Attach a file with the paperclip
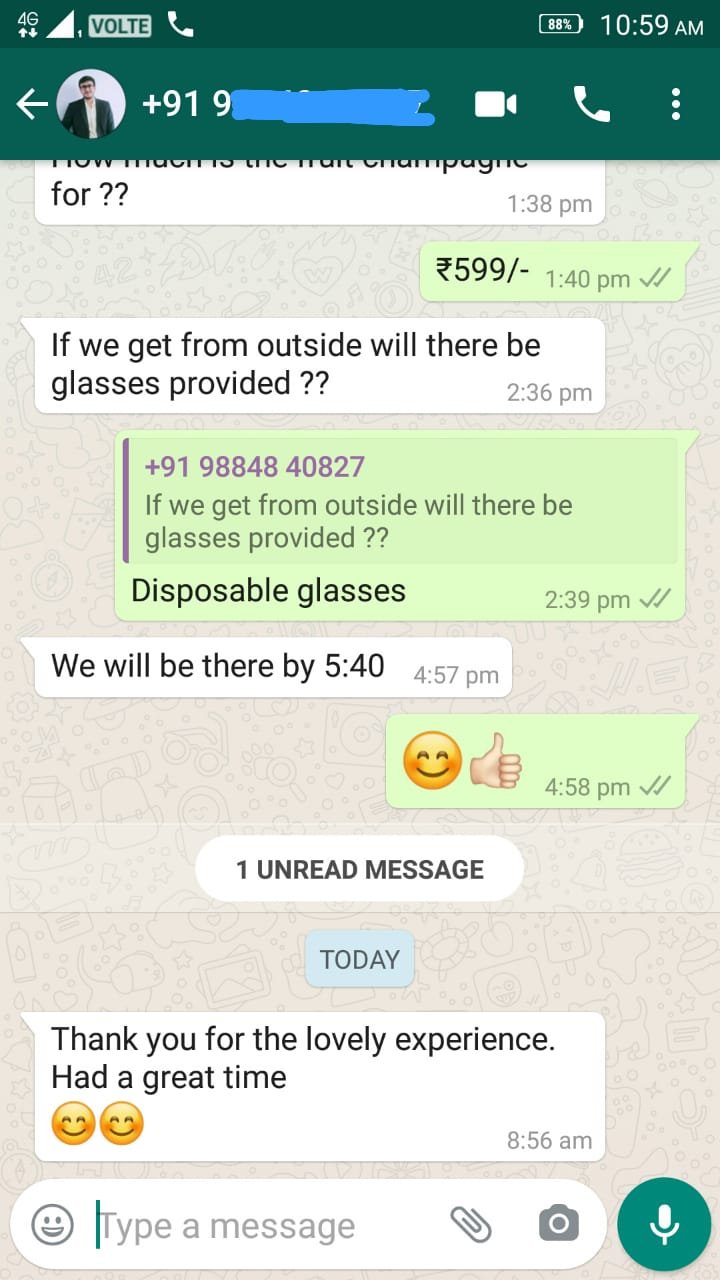This screenshot has width=720, height=1280. pos(470,1223)
